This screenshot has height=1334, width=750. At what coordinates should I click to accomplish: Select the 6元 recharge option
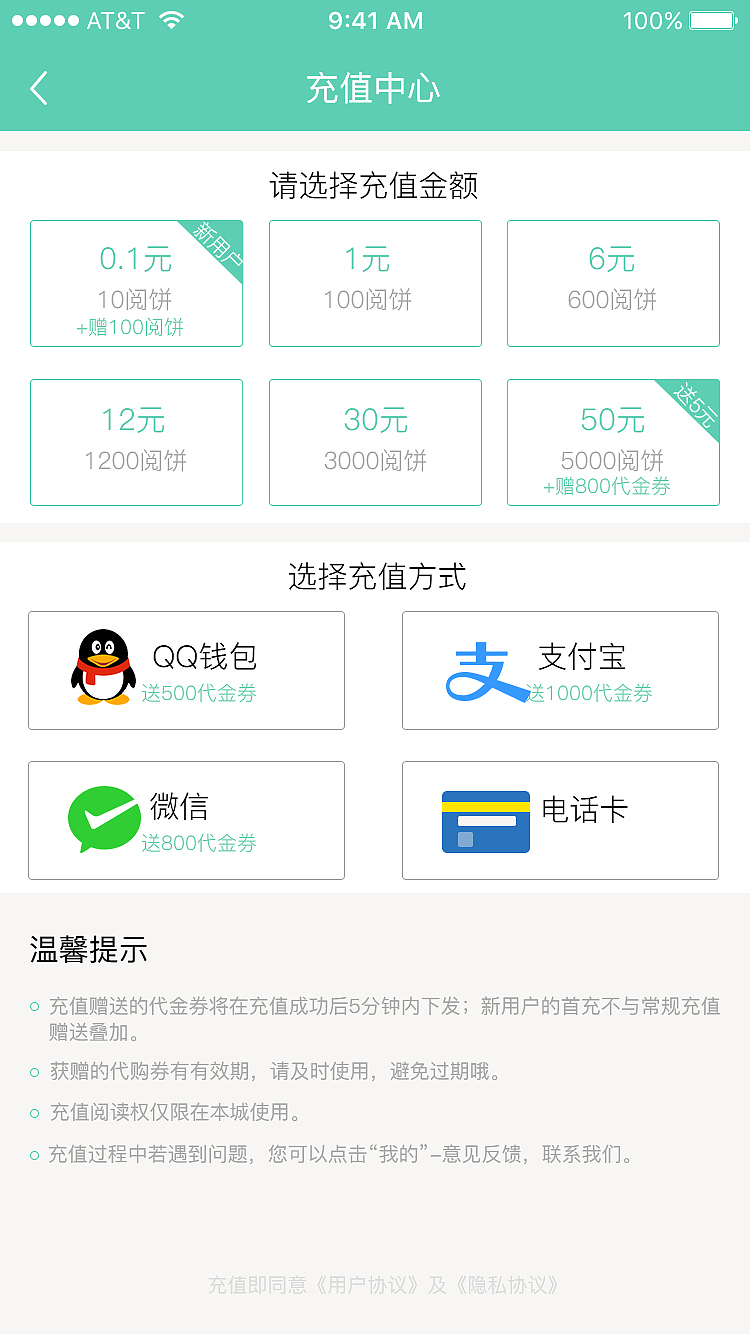point(613,283)
